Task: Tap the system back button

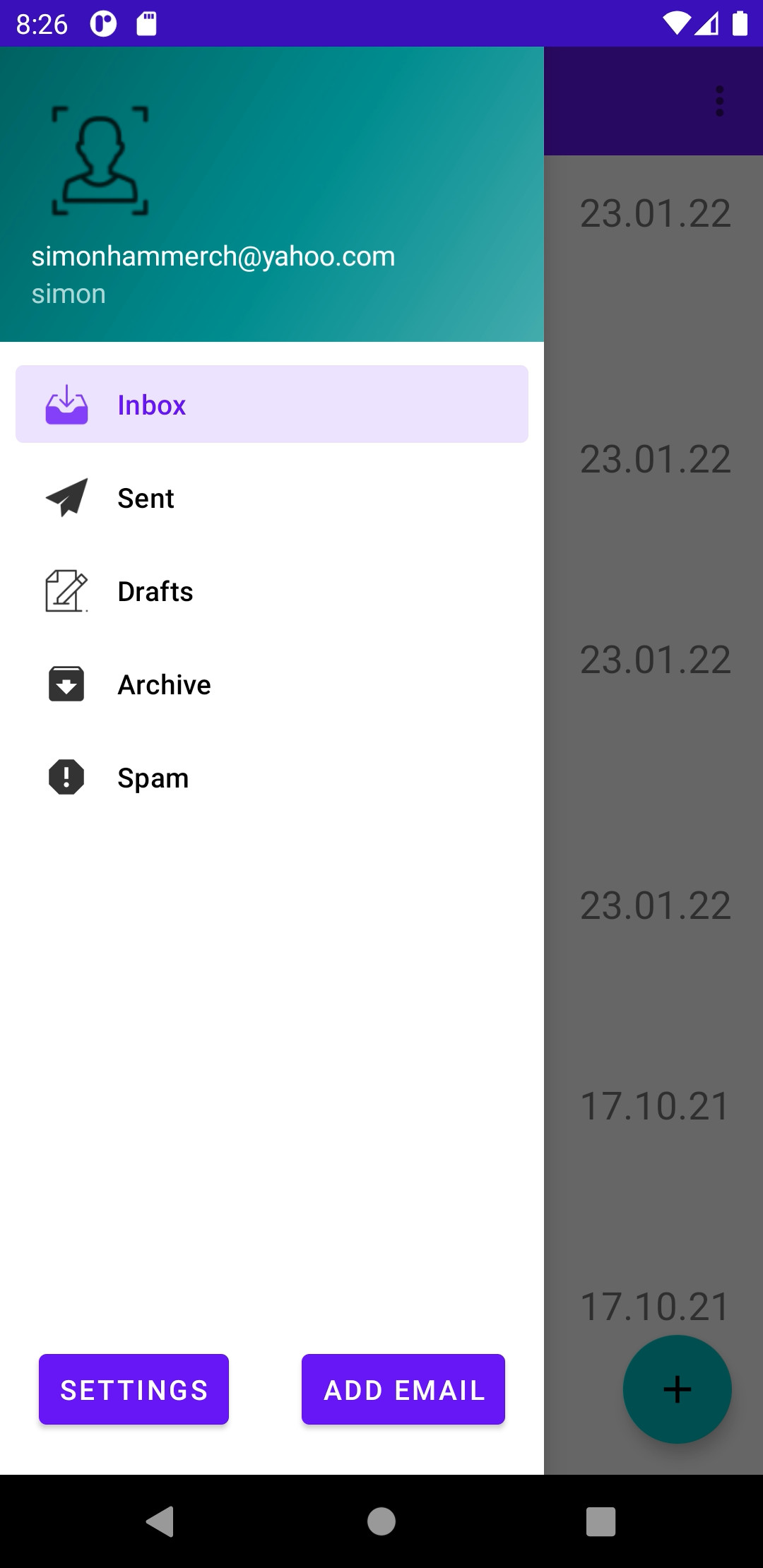Action: point(160,1521)
